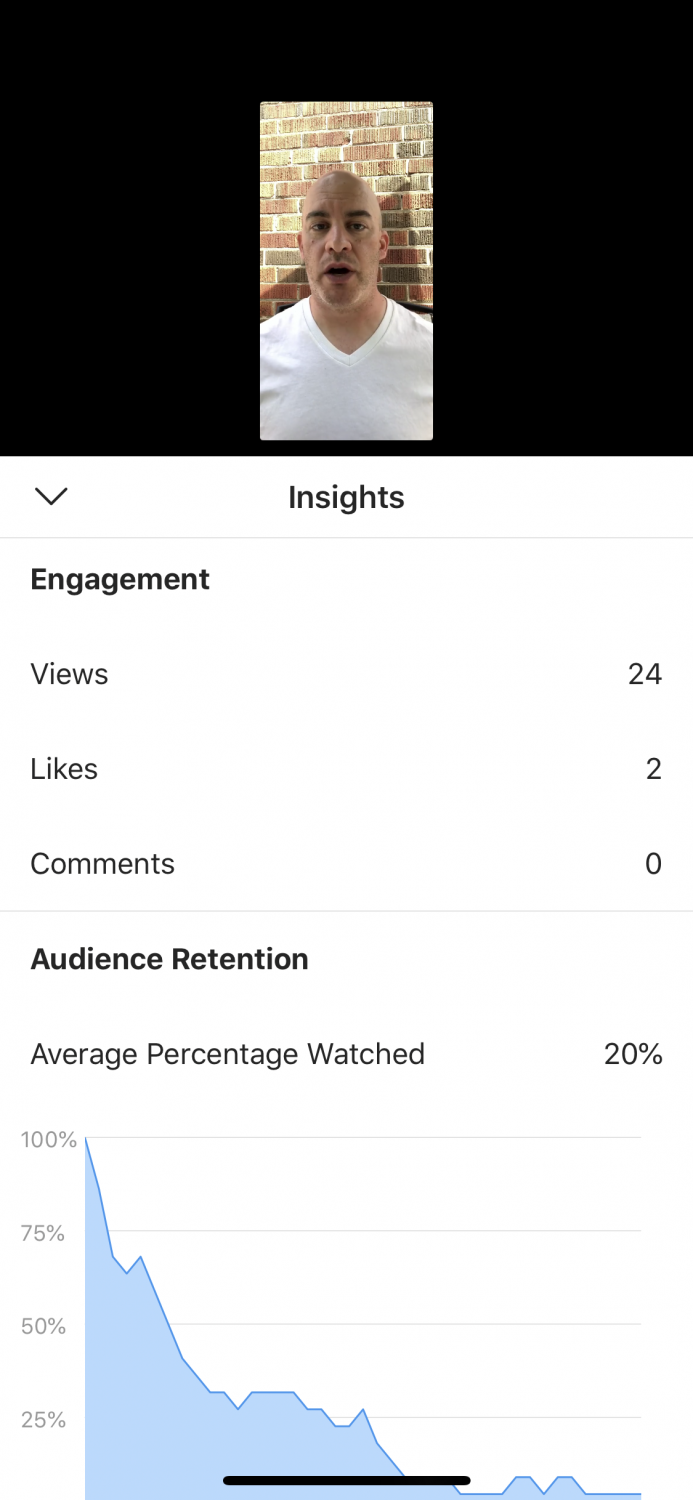
Task: Tap the video preview above Insights
Action: pyautogui.click(x=346, y=270)
